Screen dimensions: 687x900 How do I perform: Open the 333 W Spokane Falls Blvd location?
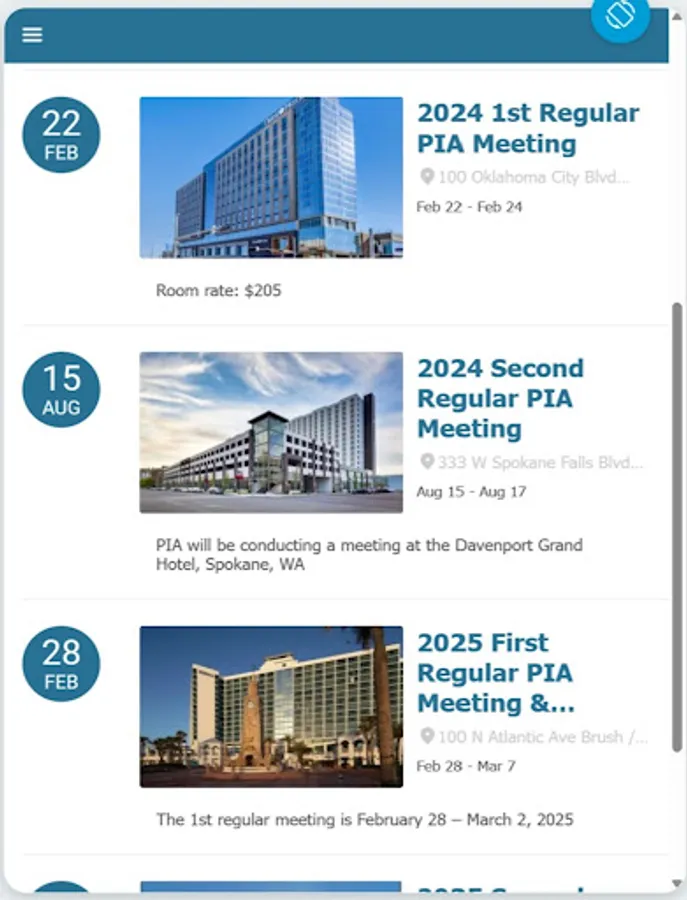[532, 462]
